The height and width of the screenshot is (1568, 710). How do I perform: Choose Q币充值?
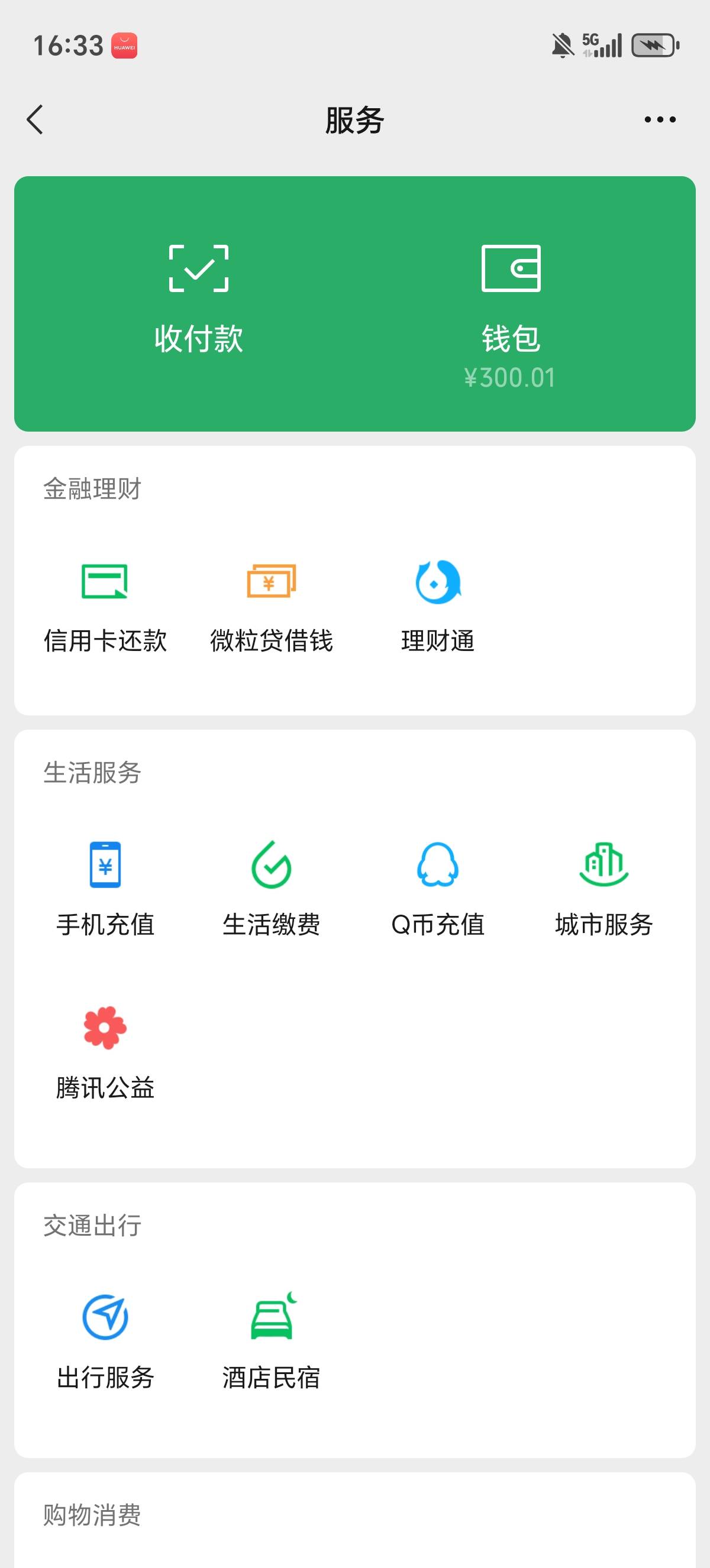pyautogui.click(x=437, y=890)
